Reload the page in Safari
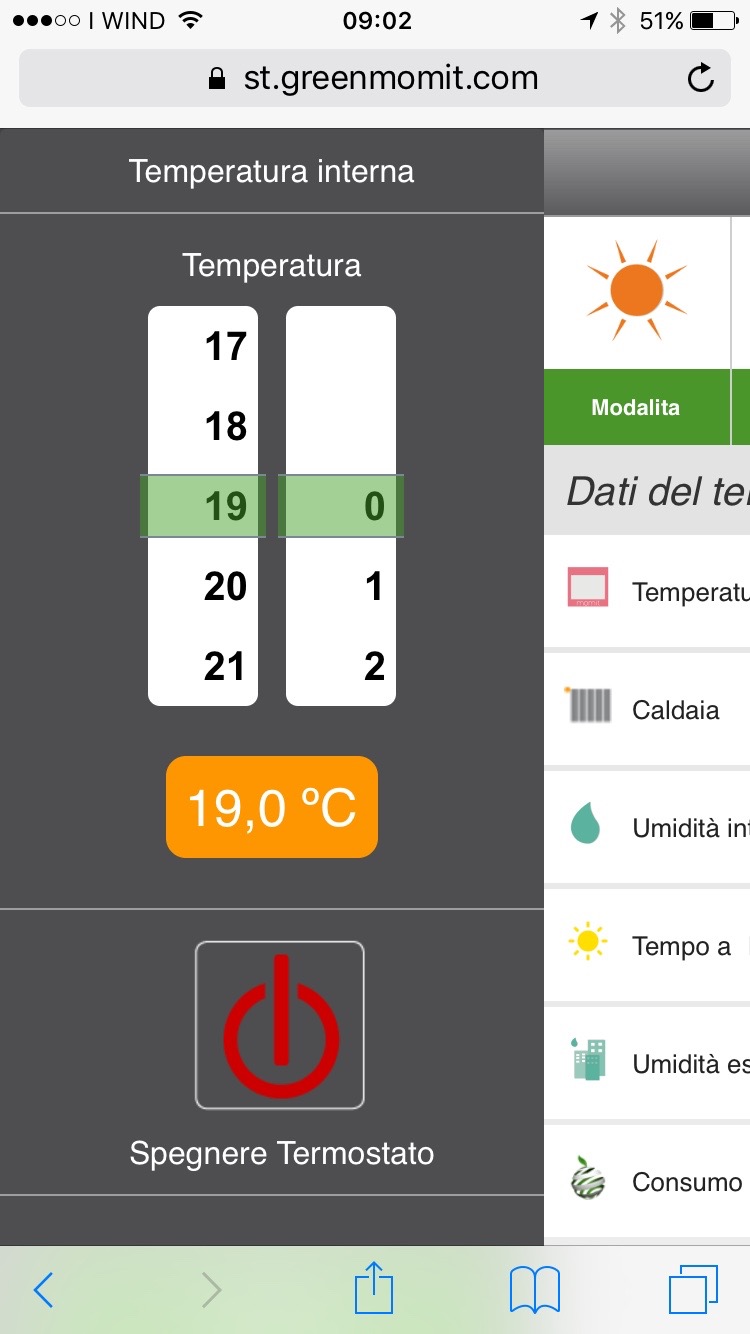This screenshot has height=1334, width=750. point(702,78)
